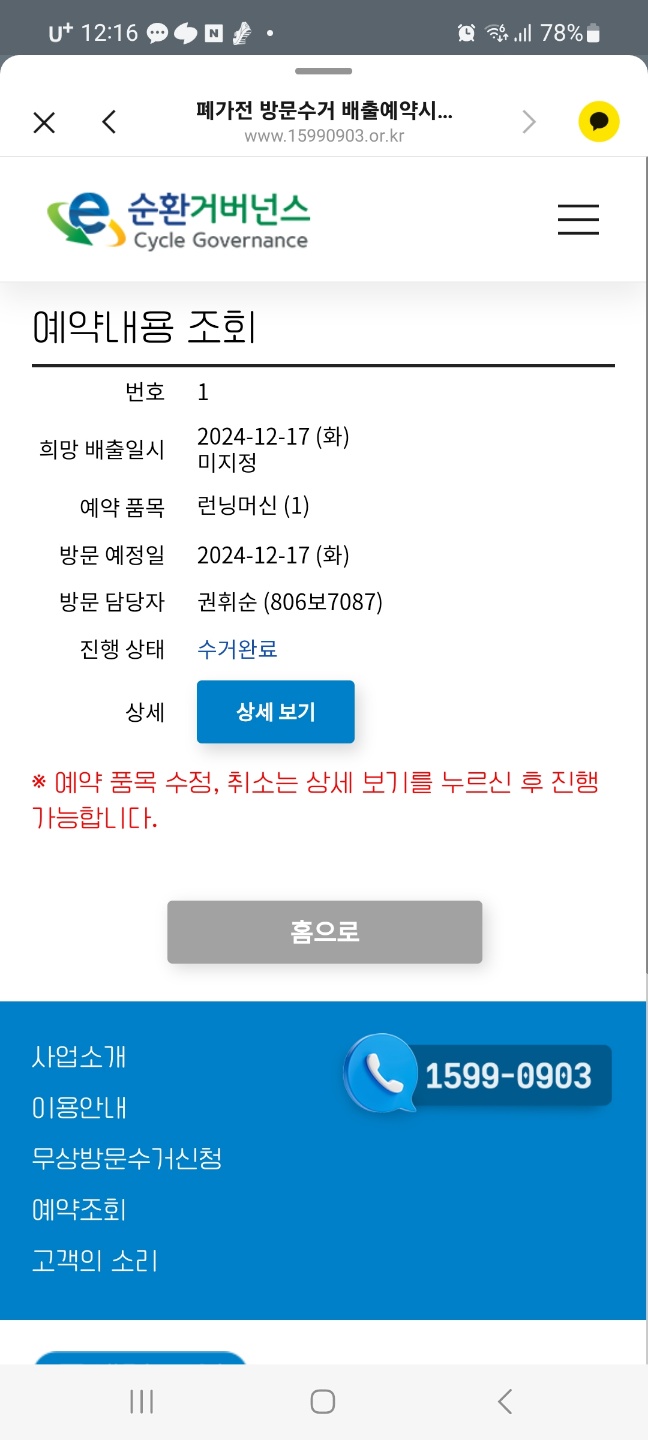Open 사업소개 in the footer
This screenshot has height=1440, width=648.
pos(79,1057)
